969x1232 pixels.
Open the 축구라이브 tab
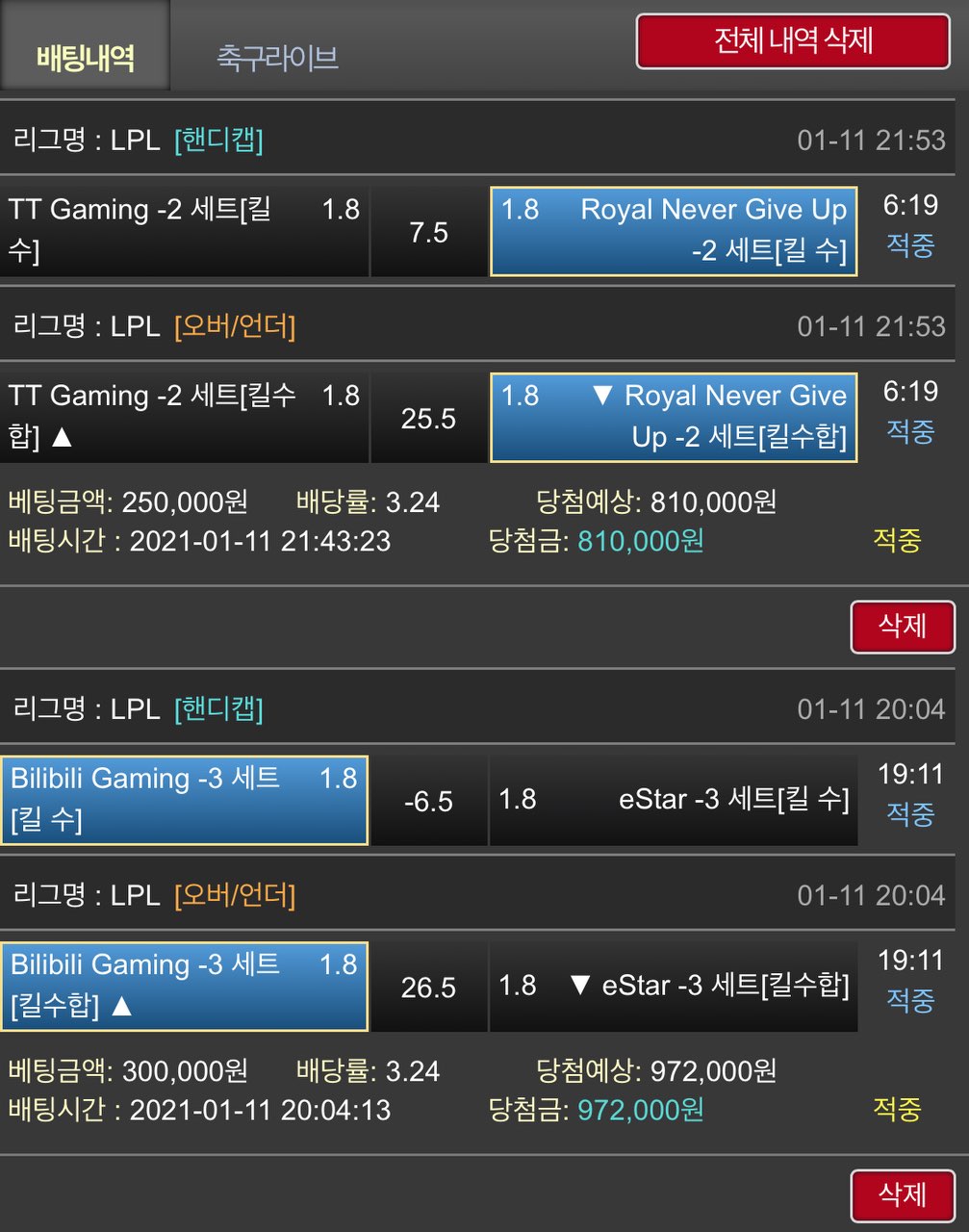pos(277,58)
